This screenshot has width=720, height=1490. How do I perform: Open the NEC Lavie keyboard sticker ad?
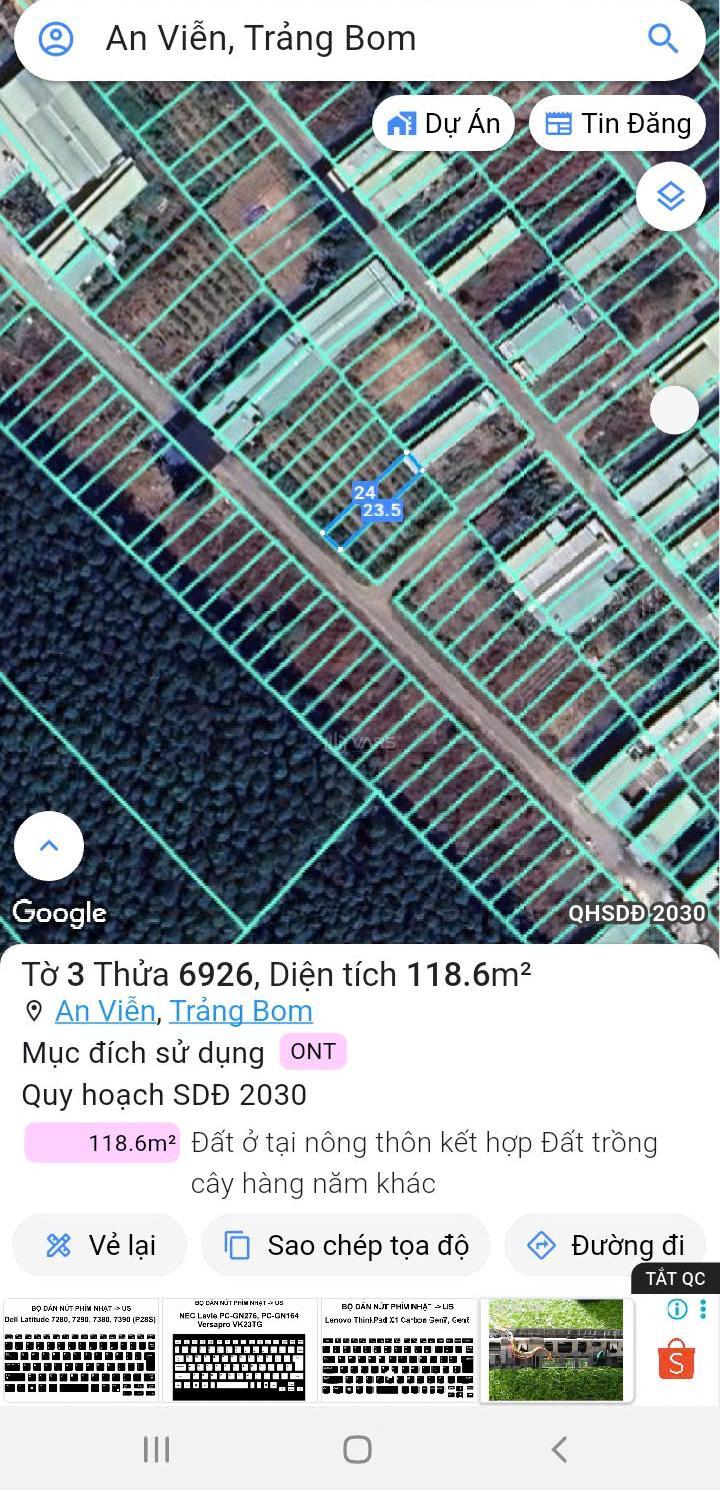click(x=240, y=1350)
